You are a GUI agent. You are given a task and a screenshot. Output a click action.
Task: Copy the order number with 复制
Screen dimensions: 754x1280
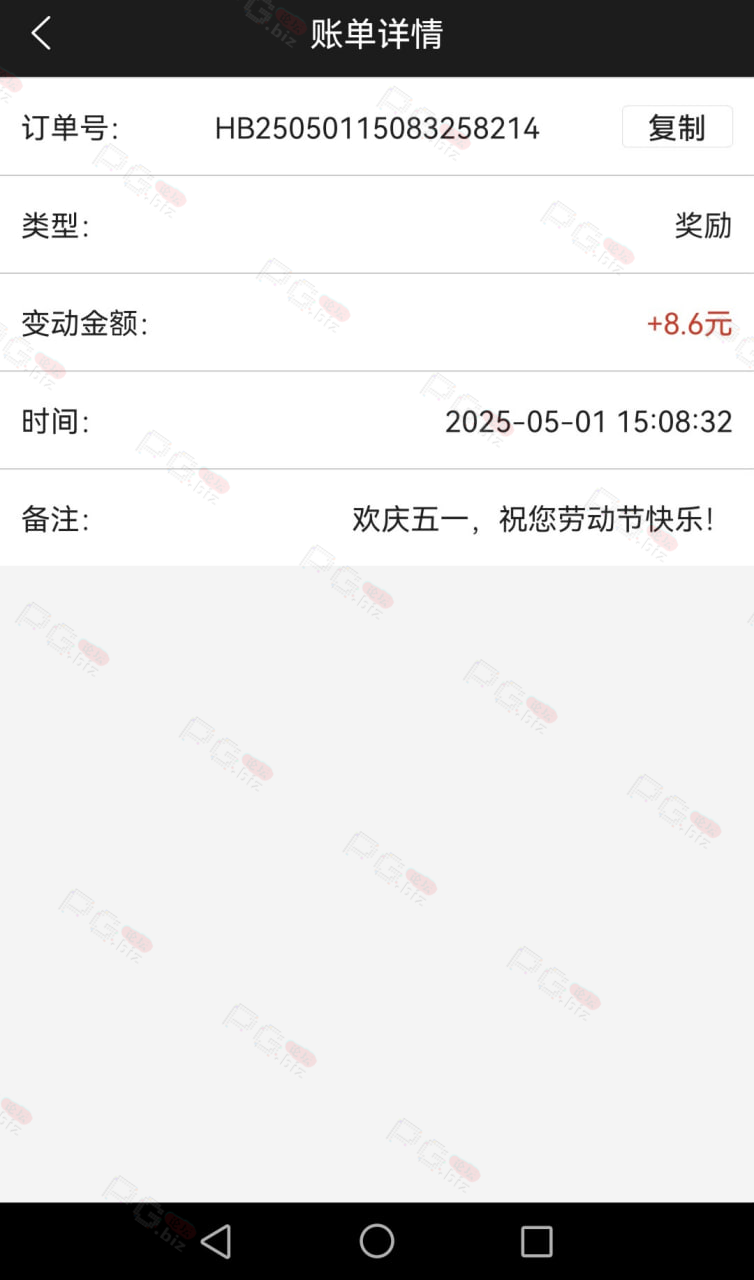coord(677,128)
